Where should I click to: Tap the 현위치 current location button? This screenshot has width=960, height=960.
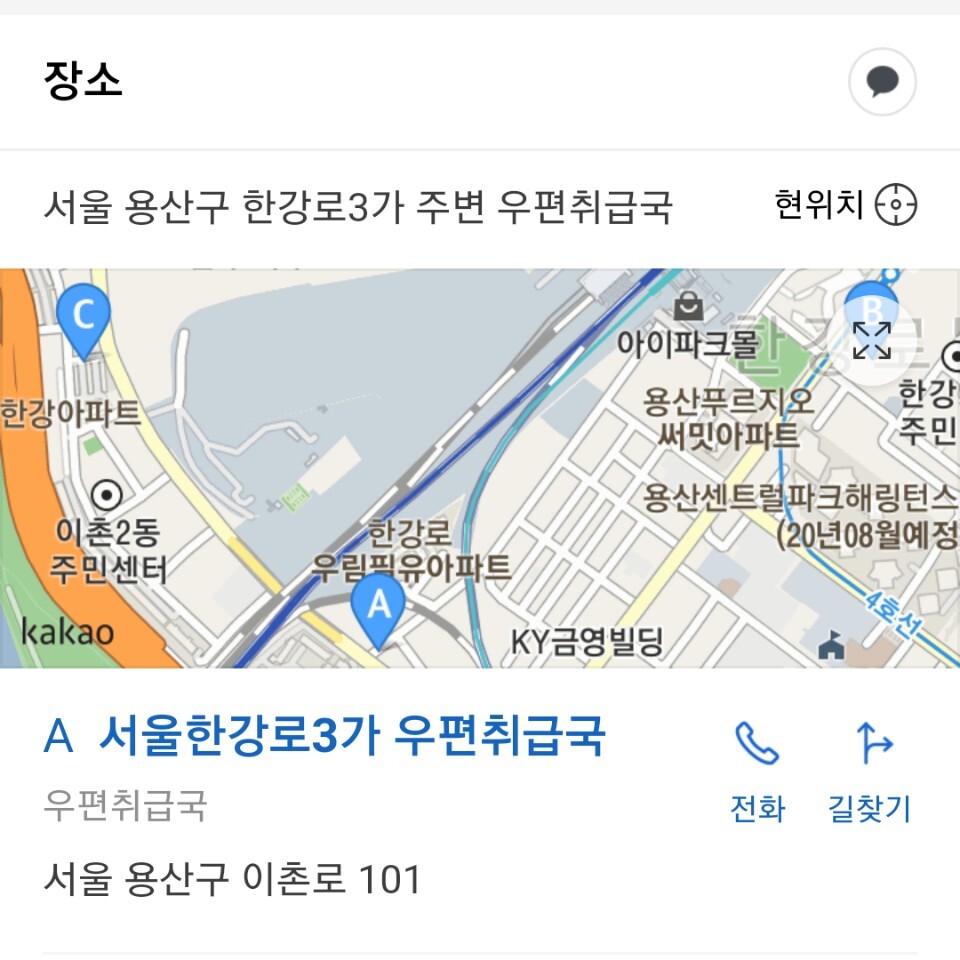tap(845, 206)
